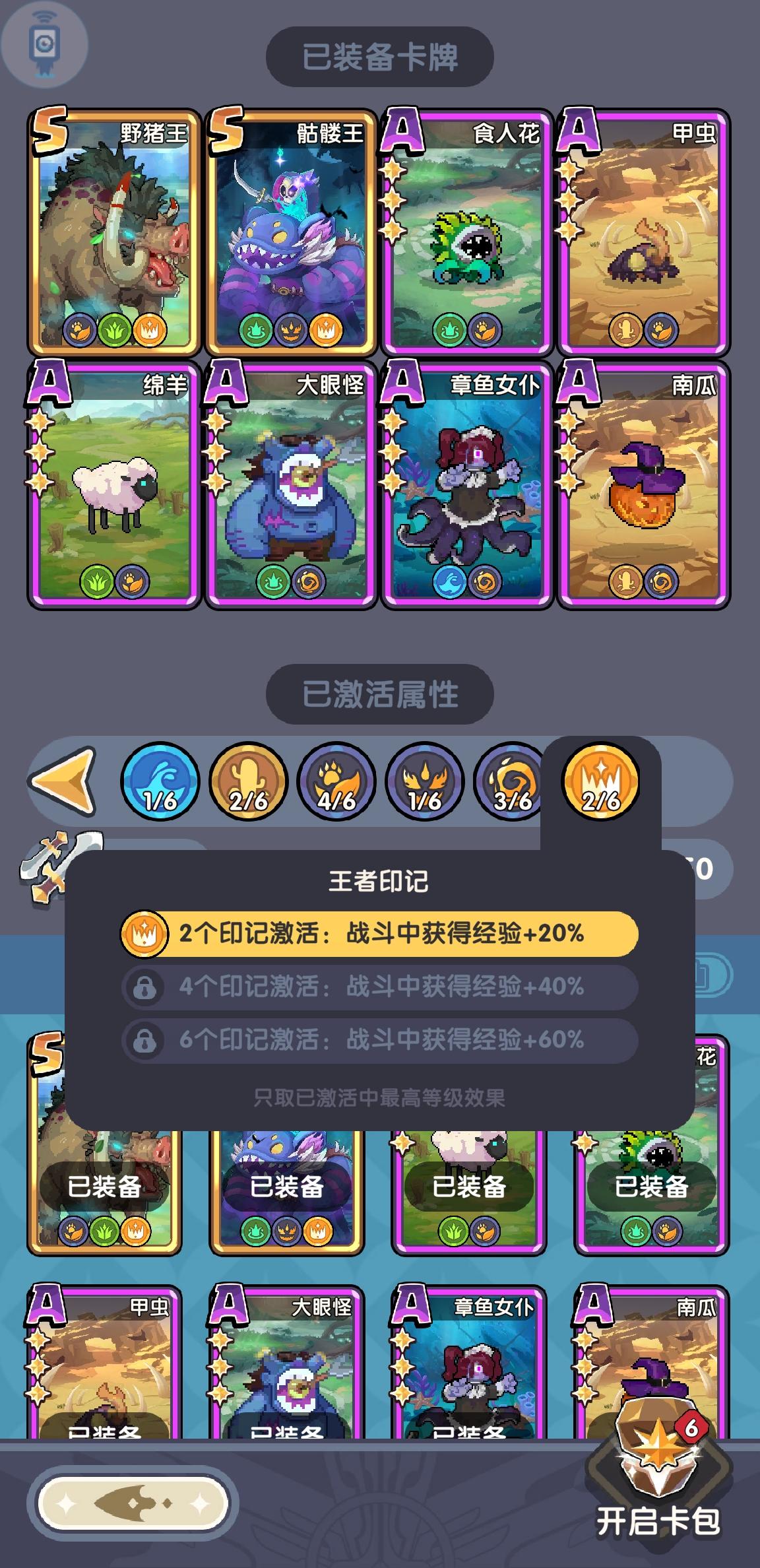Click the swirl wind mark icon showing 3/6
This screenshot has height=1568, width=760.
[509, 782]
